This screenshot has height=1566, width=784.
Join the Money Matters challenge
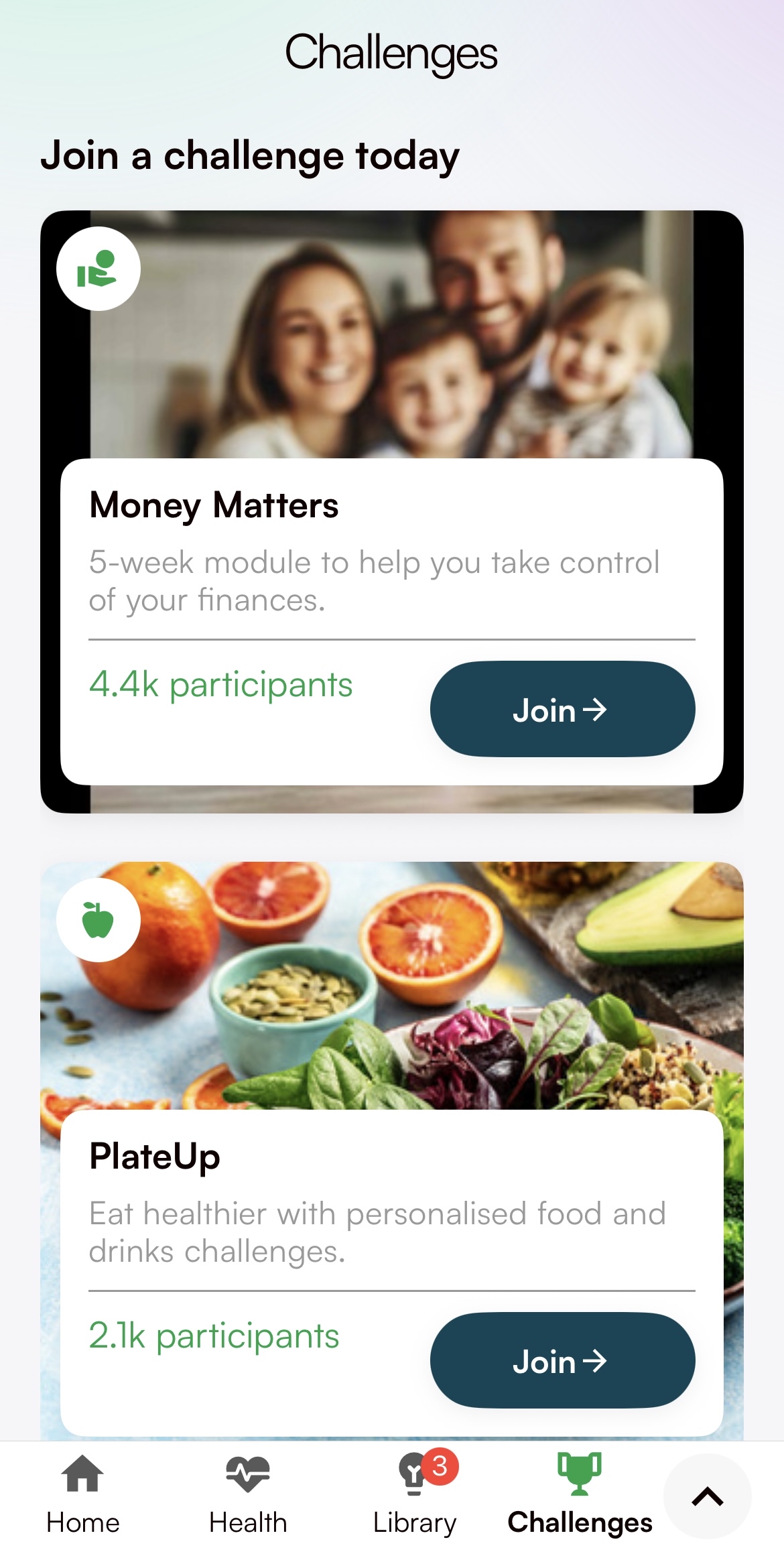[x=562, y=709]
